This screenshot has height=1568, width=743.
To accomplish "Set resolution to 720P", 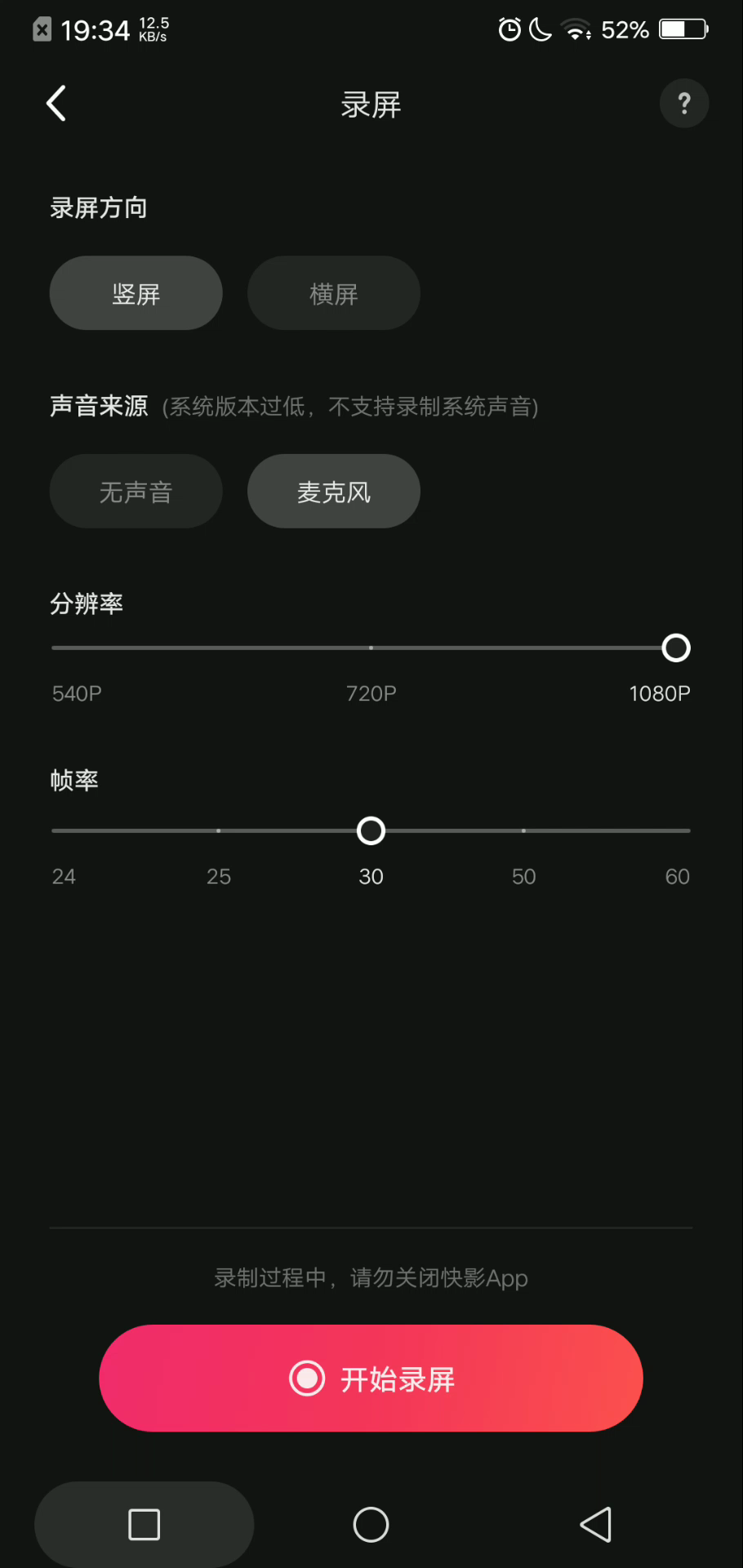I will coord(371,648).
